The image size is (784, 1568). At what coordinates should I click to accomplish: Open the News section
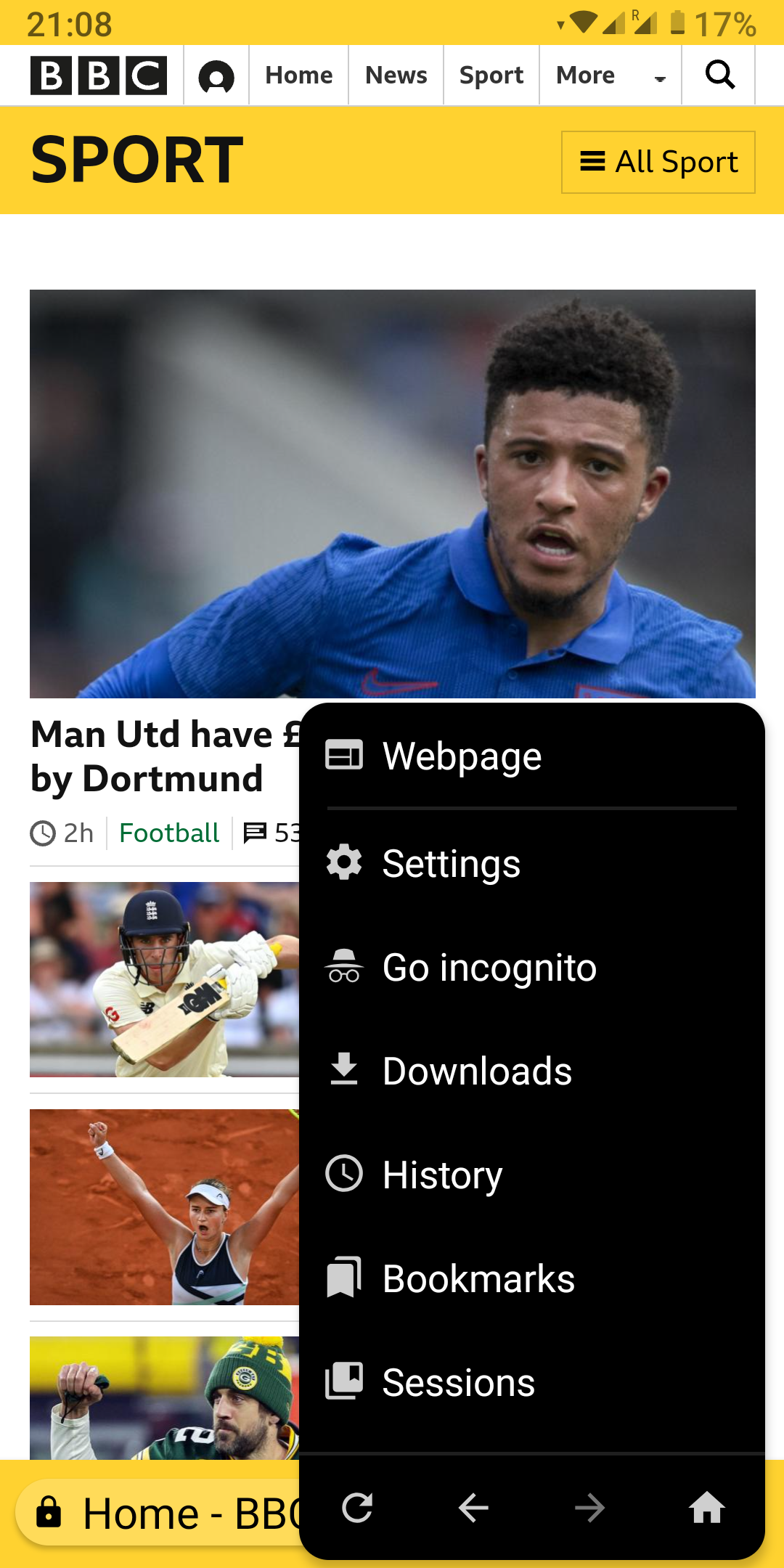coord(396,75)
